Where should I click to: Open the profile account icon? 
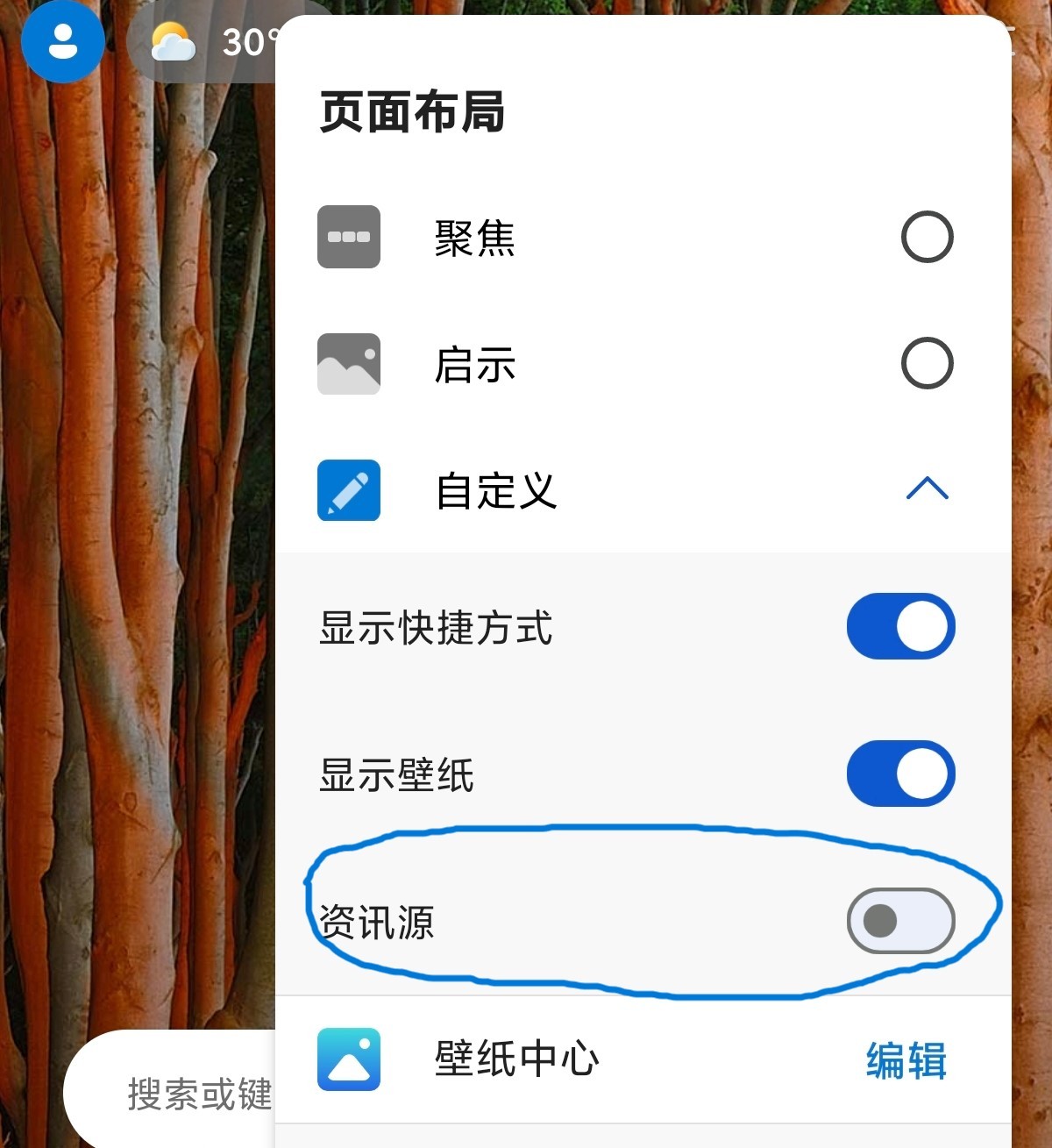coord(62,41)
